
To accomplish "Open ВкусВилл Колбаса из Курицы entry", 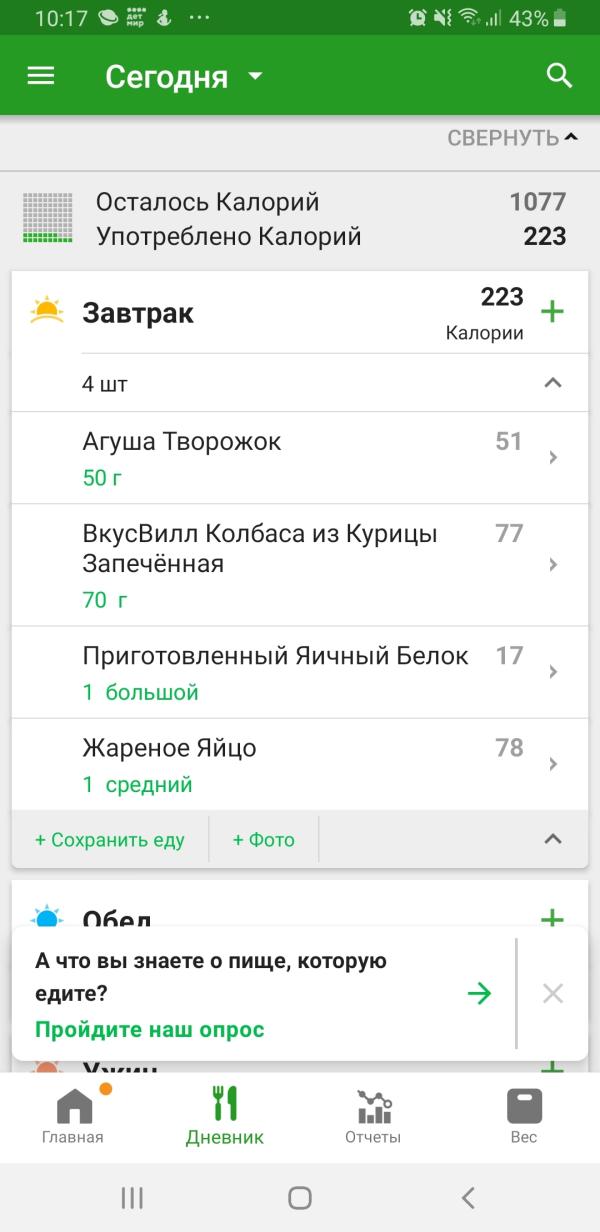I will point(300,565).
